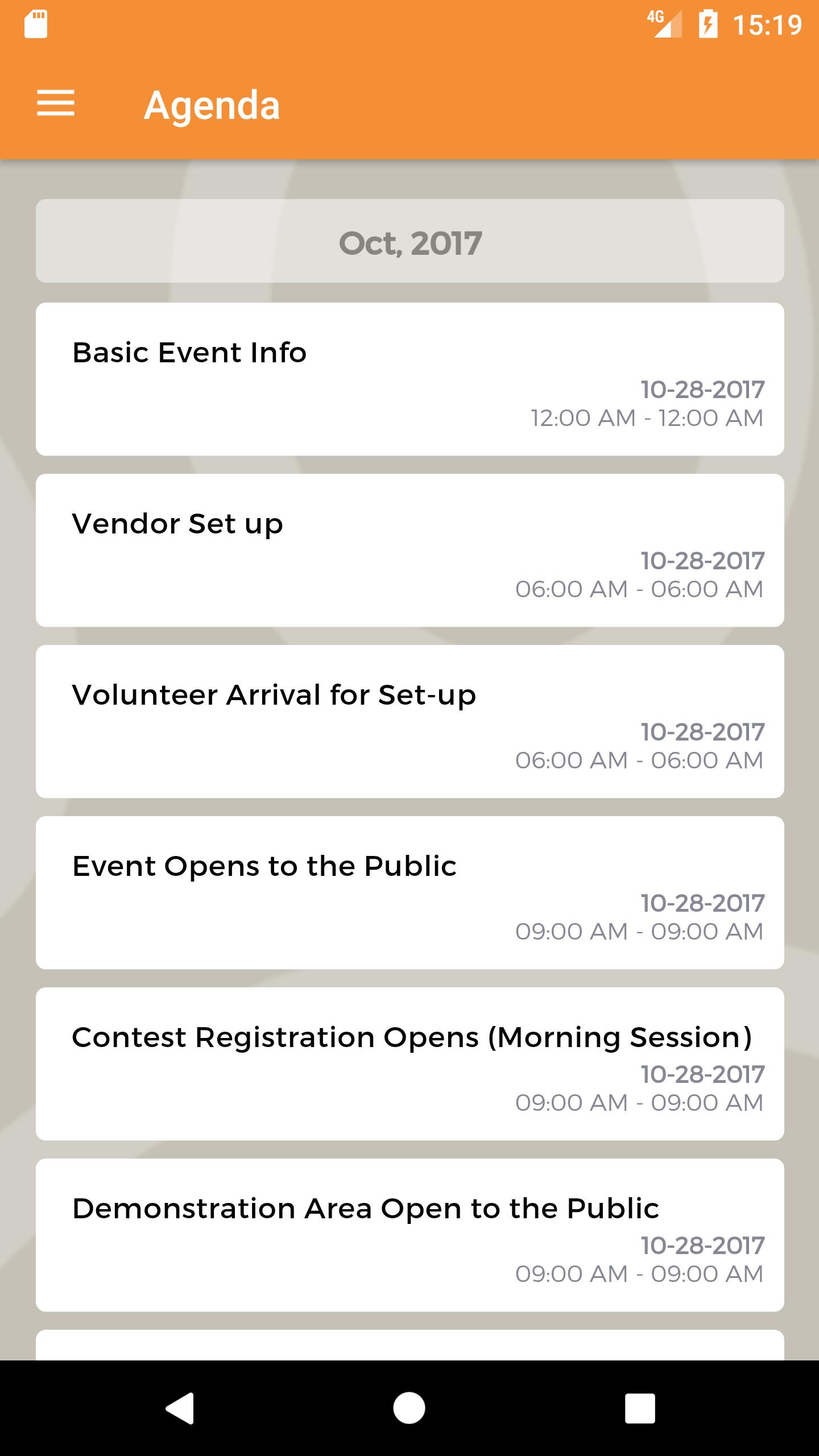
Task: Open Event Opens to the Public
Action: coord(409,892)
